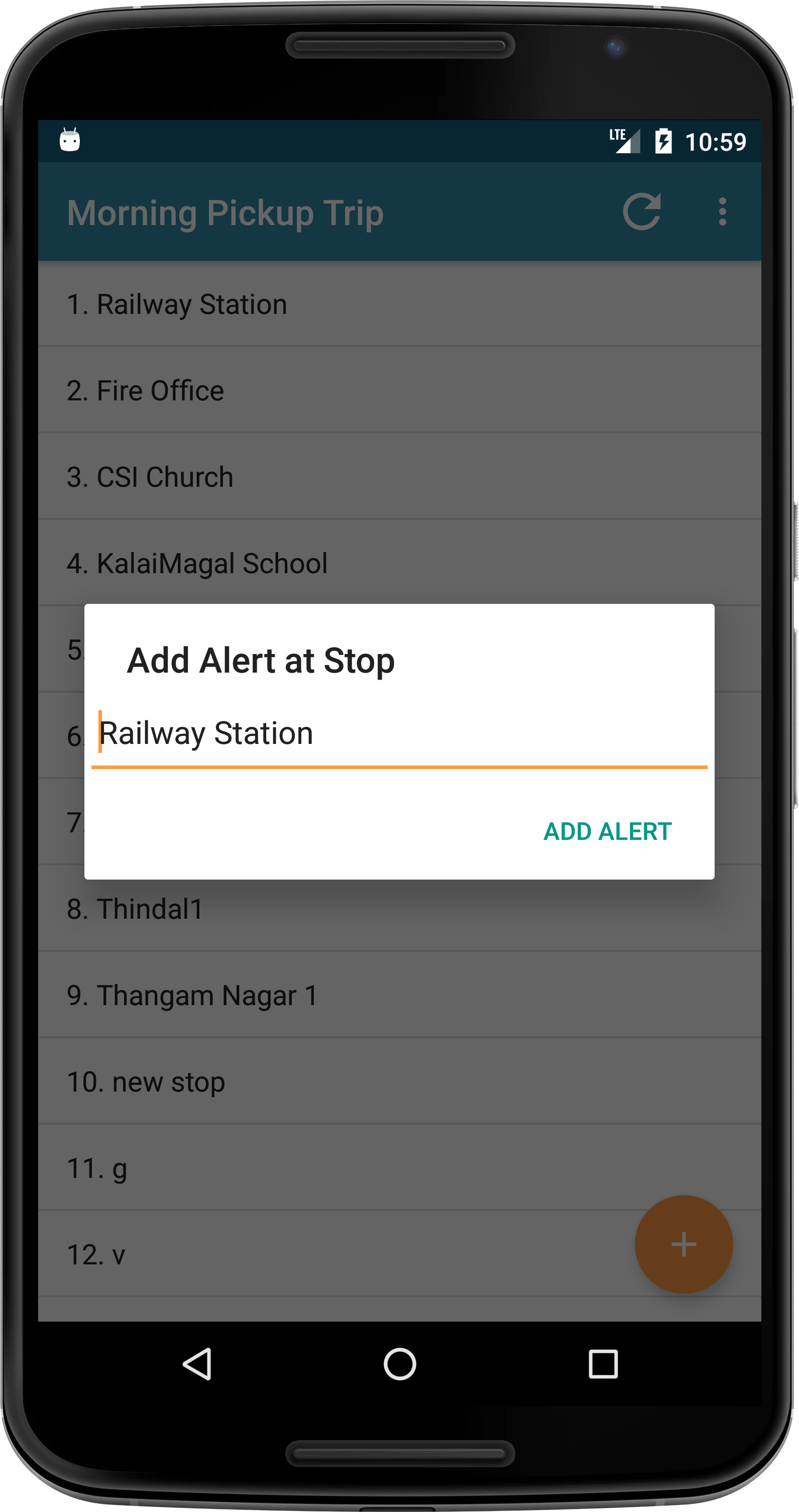The height and width of the screenshot is (1512, 799).
Task: Tap the Railway Station text field
Action: (399, 734)
